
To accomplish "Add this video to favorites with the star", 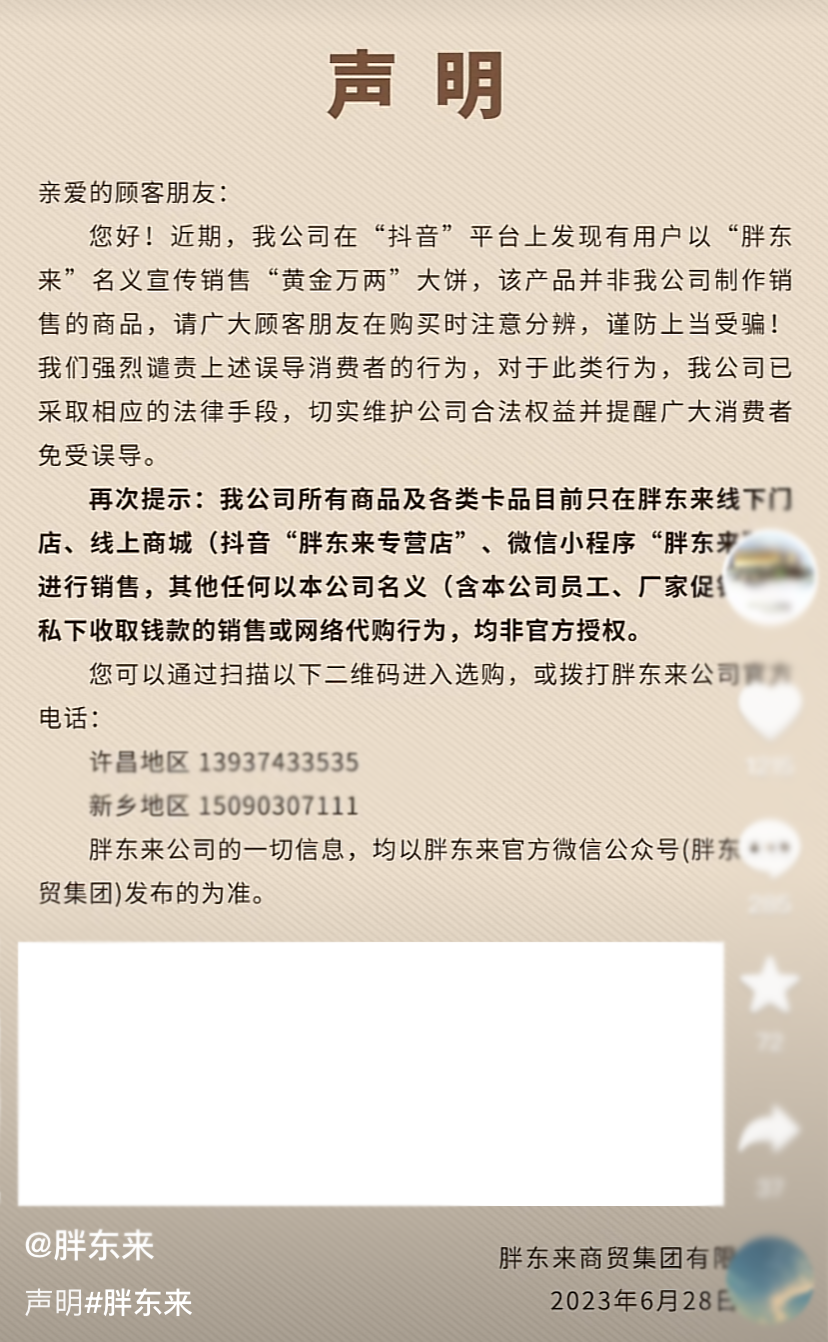I will click(x=769, y=985).
